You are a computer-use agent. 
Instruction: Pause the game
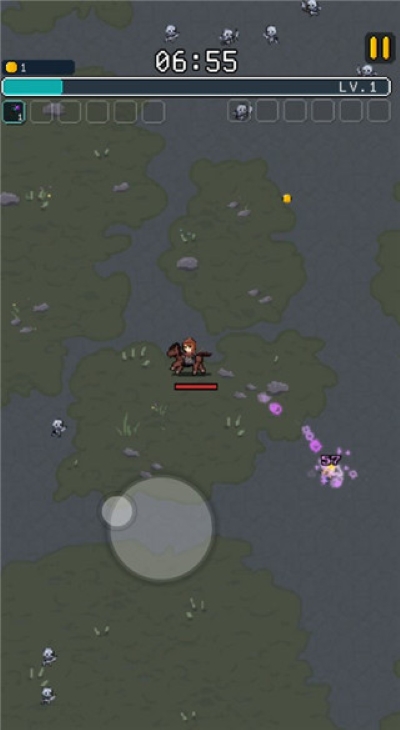[x=380, y=47]
